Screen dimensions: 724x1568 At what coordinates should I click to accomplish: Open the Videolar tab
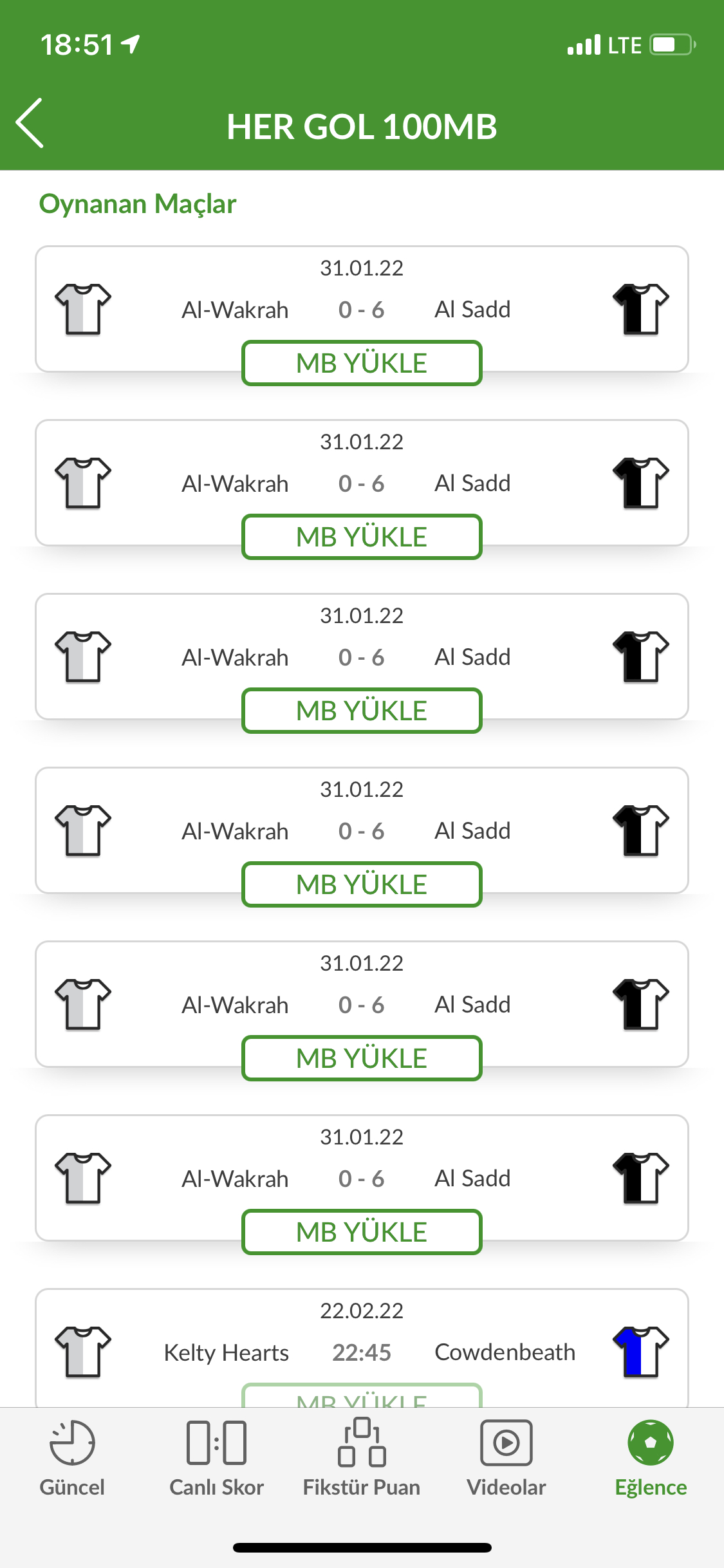pos(506,1459)
